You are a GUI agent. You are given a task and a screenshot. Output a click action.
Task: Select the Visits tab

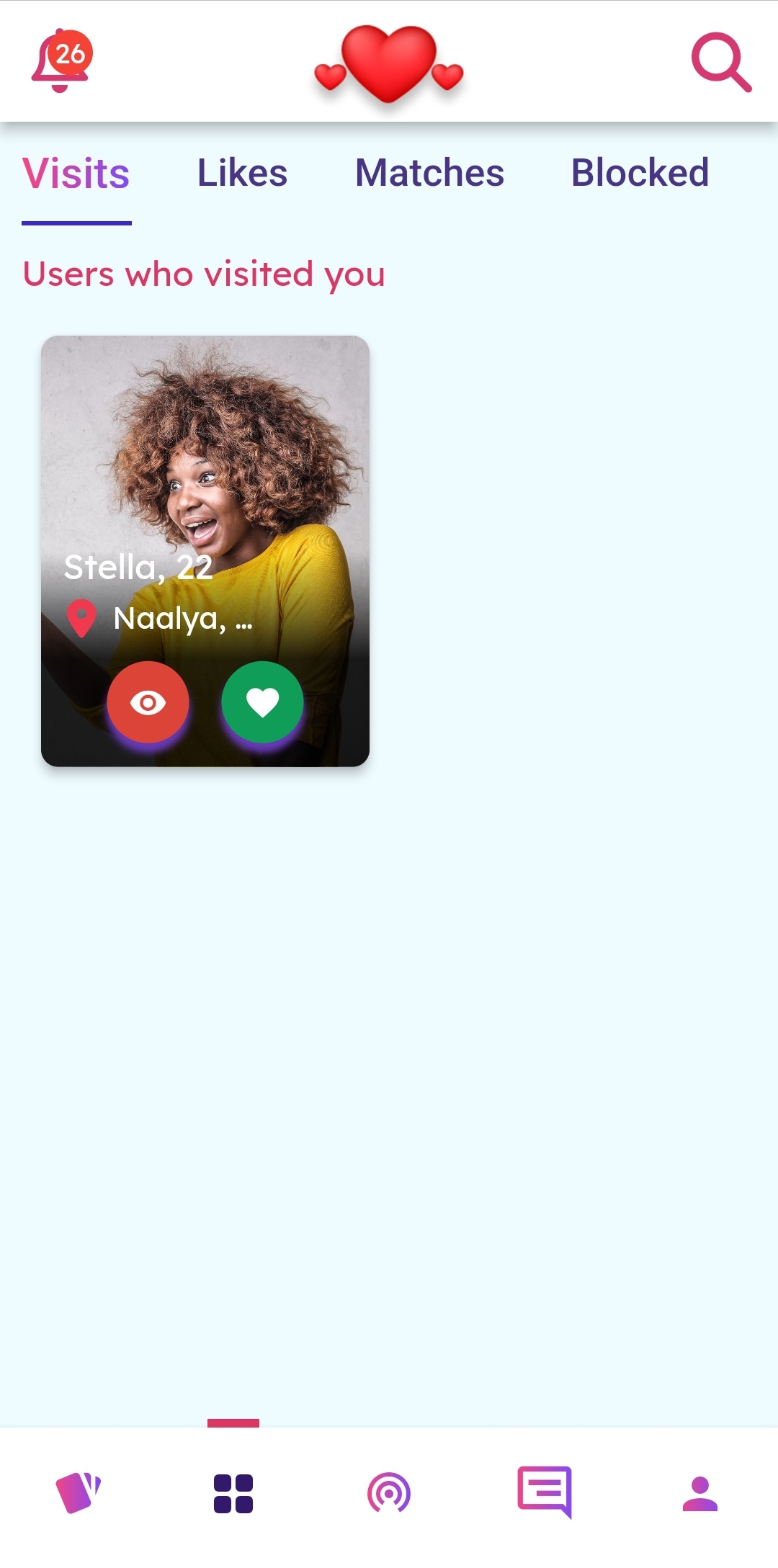point(76,174)
